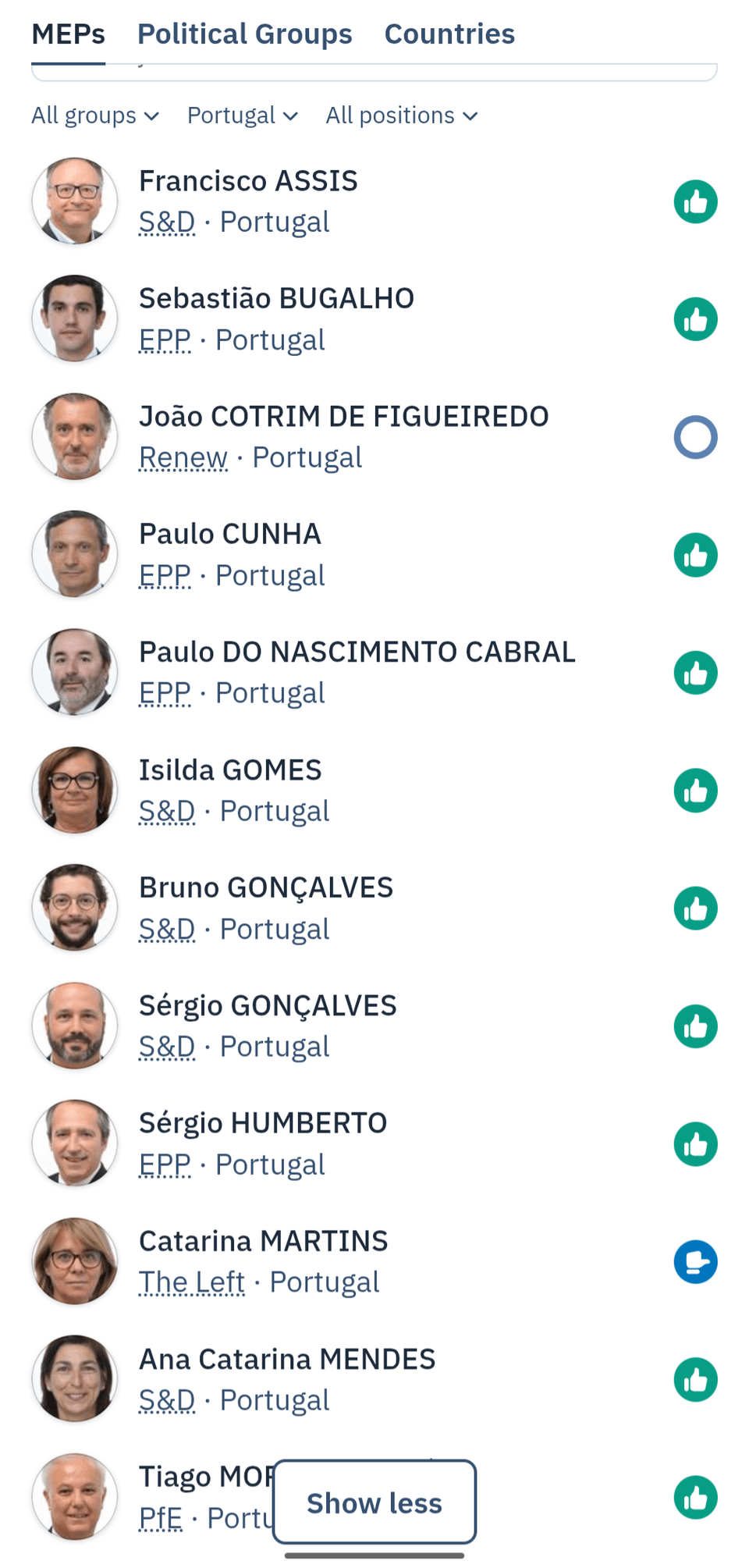Switch to the Political Groups tab

(x=244, y=34)
